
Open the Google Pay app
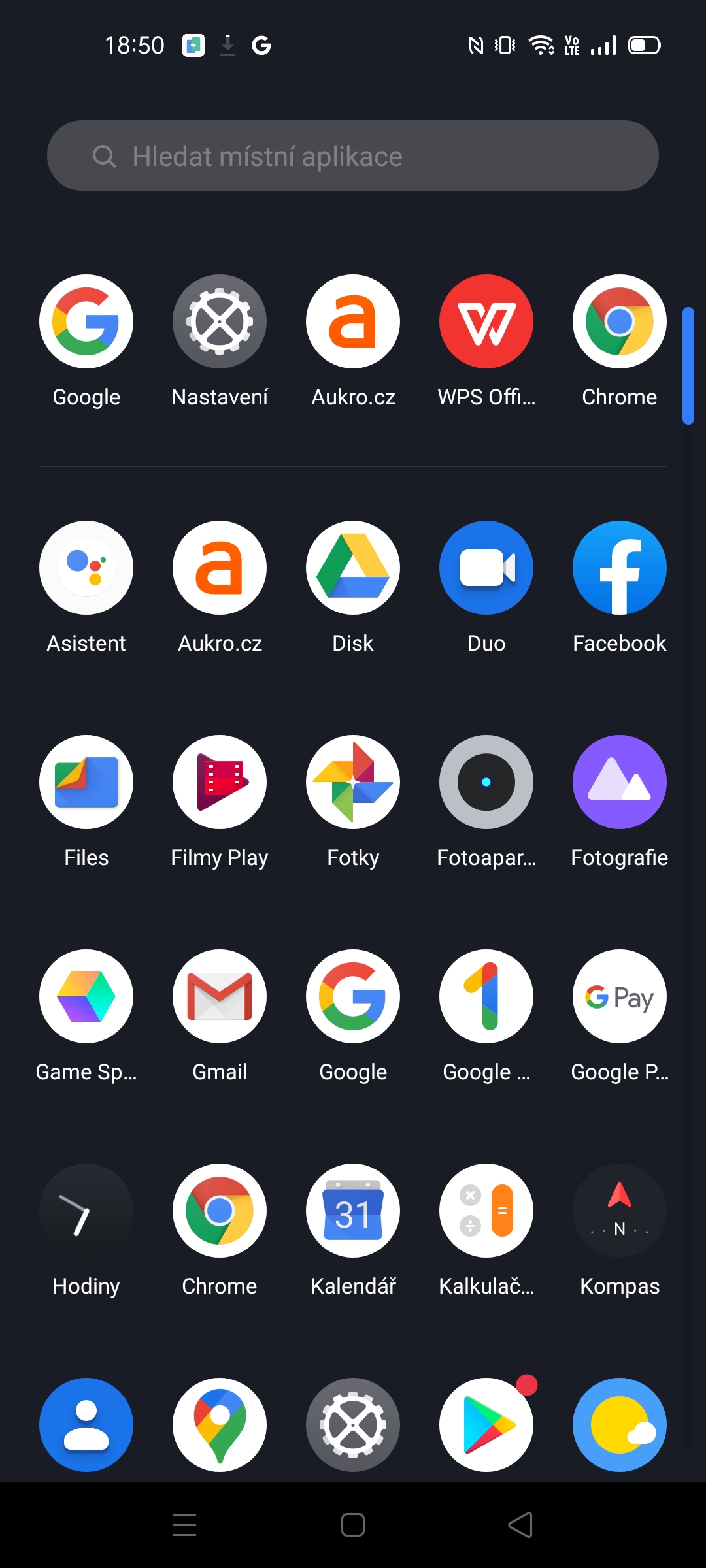tap(619, 996)
